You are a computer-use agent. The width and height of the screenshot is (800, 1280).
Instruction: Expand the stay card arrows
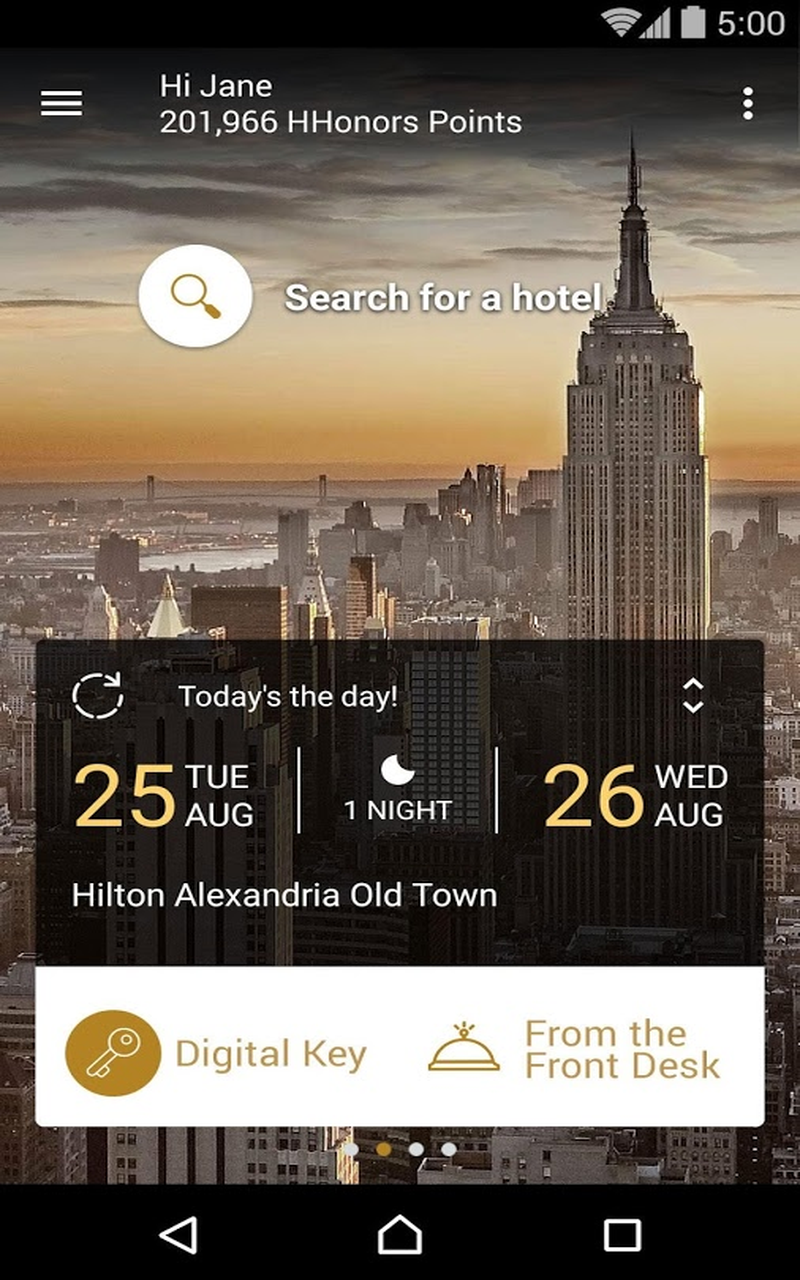(x=693, y=696)
